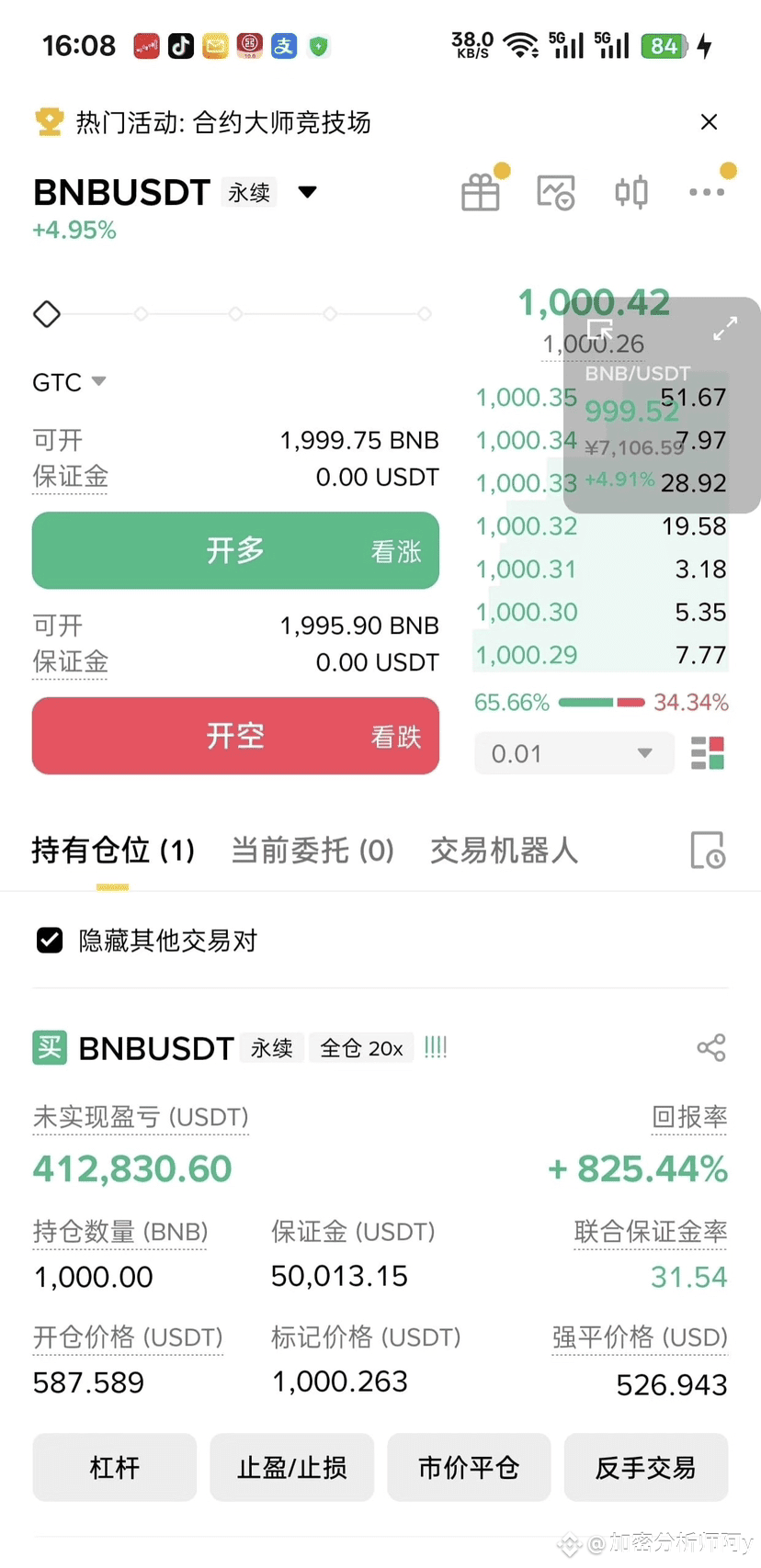
Task: Dismiss the 热门活动 banner
Action: click(x=709, y=122)
